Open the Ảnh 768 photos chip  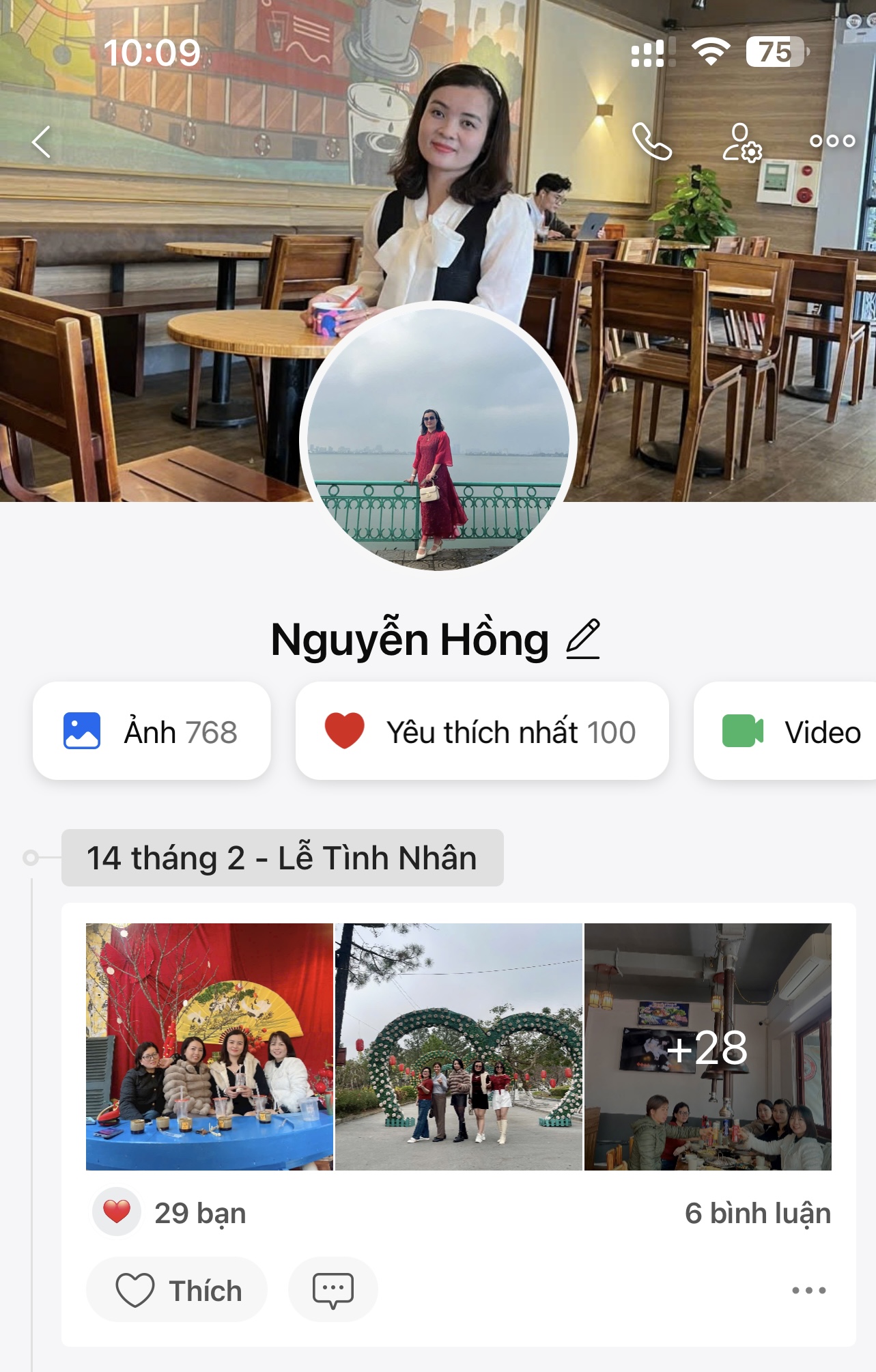tap(152, 731)
